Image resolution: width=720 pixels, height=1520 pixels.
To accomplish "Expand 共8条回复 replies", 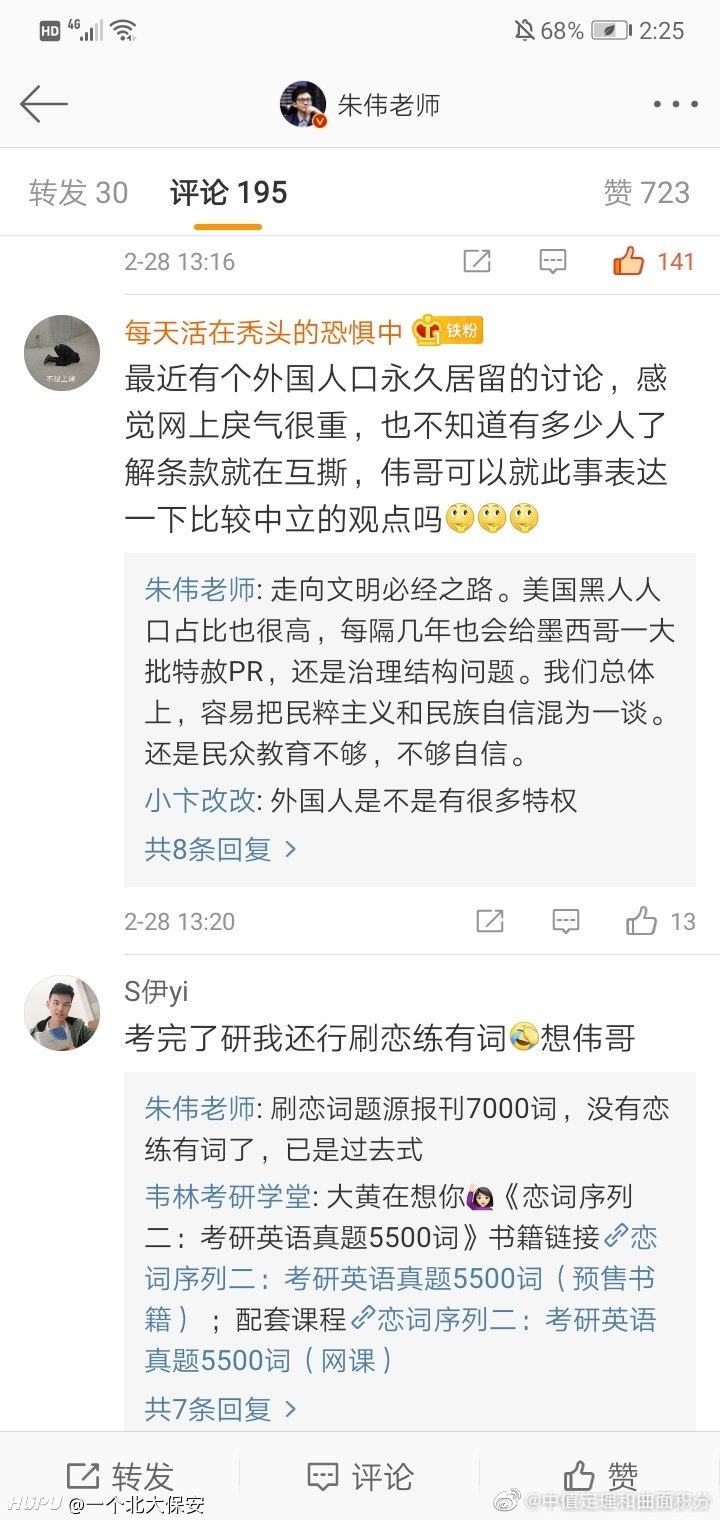I will click(x=221, y=849).
